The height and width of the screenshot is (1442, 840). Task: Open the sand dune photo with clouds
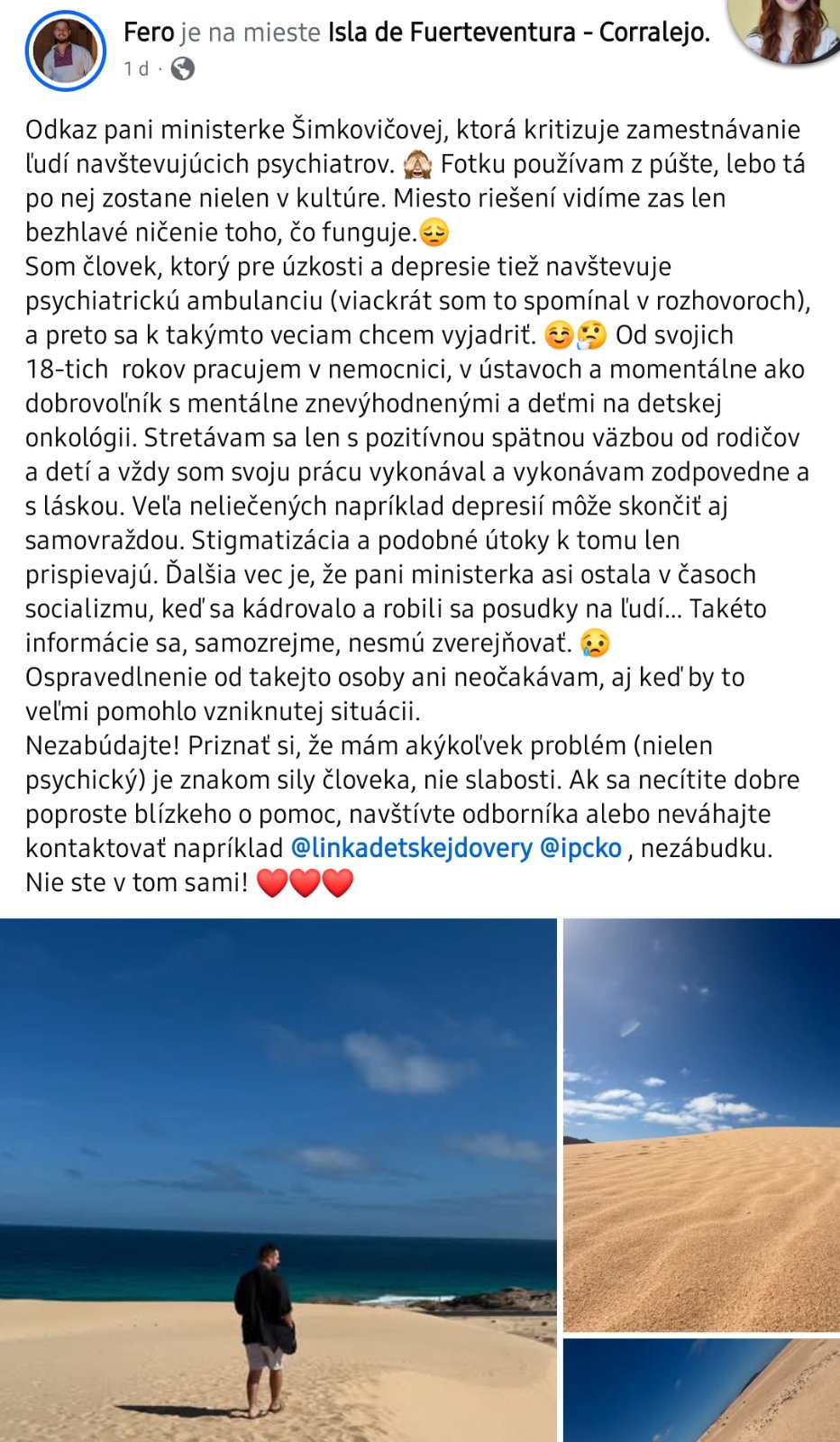pyautogui.click(x=701, y=1124)
